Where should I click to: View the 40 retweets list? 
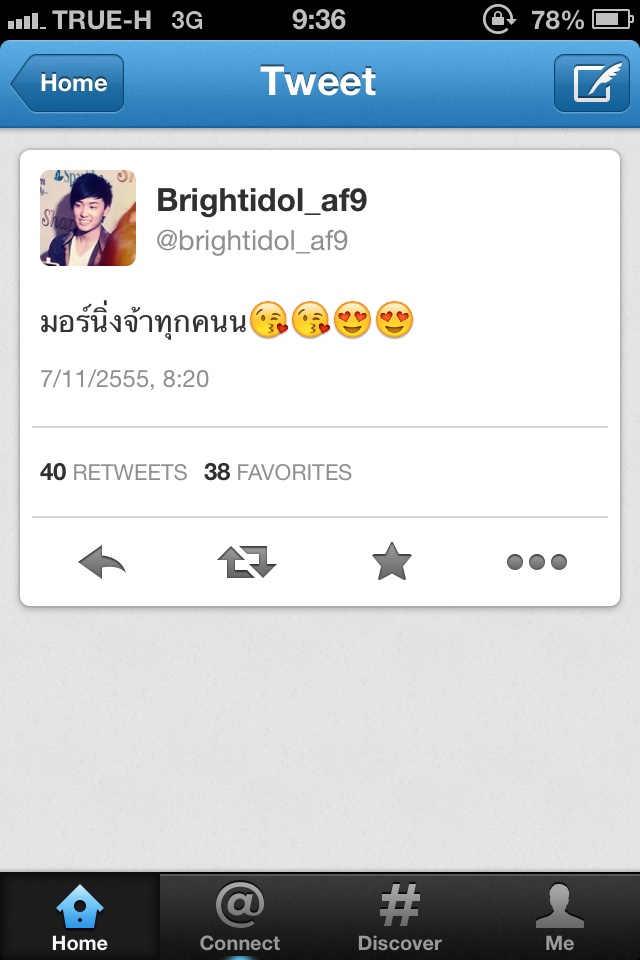pyautogui.click(x=114, y=472)
